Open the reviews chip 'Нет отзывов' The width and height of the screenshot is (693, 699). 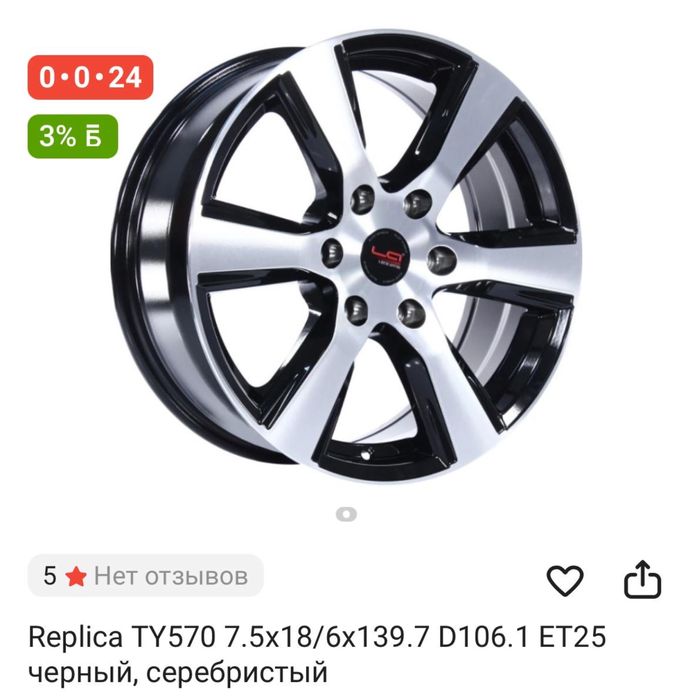tap(146, 576)
